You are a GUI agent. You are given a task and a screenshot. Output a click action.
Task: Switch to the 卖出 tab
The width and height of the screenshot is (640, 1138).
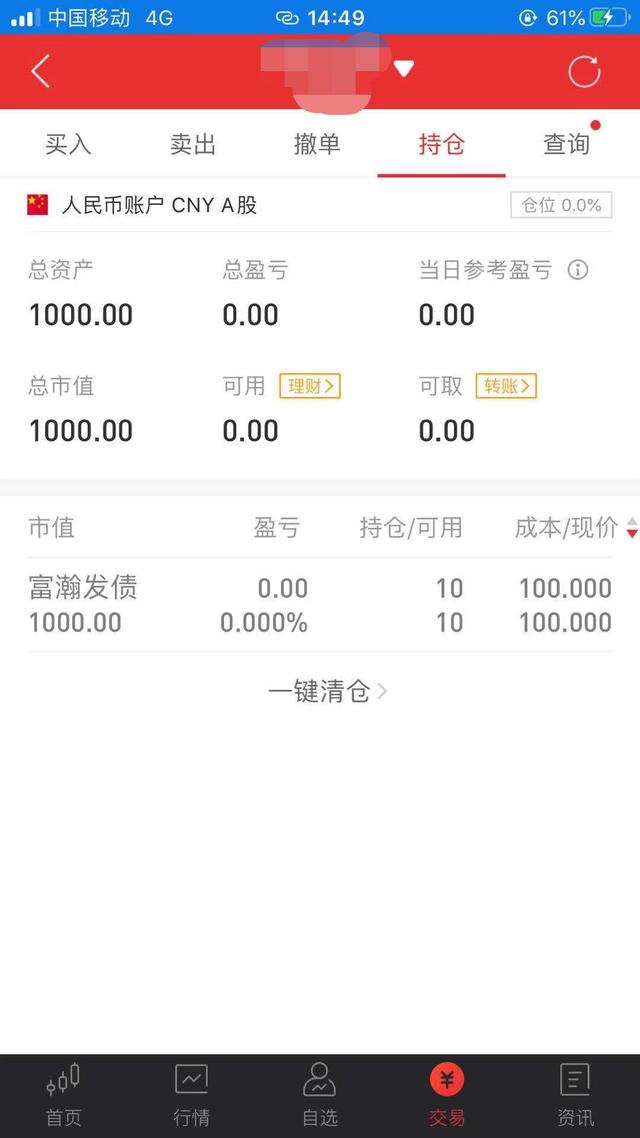(x=193, y=144)
